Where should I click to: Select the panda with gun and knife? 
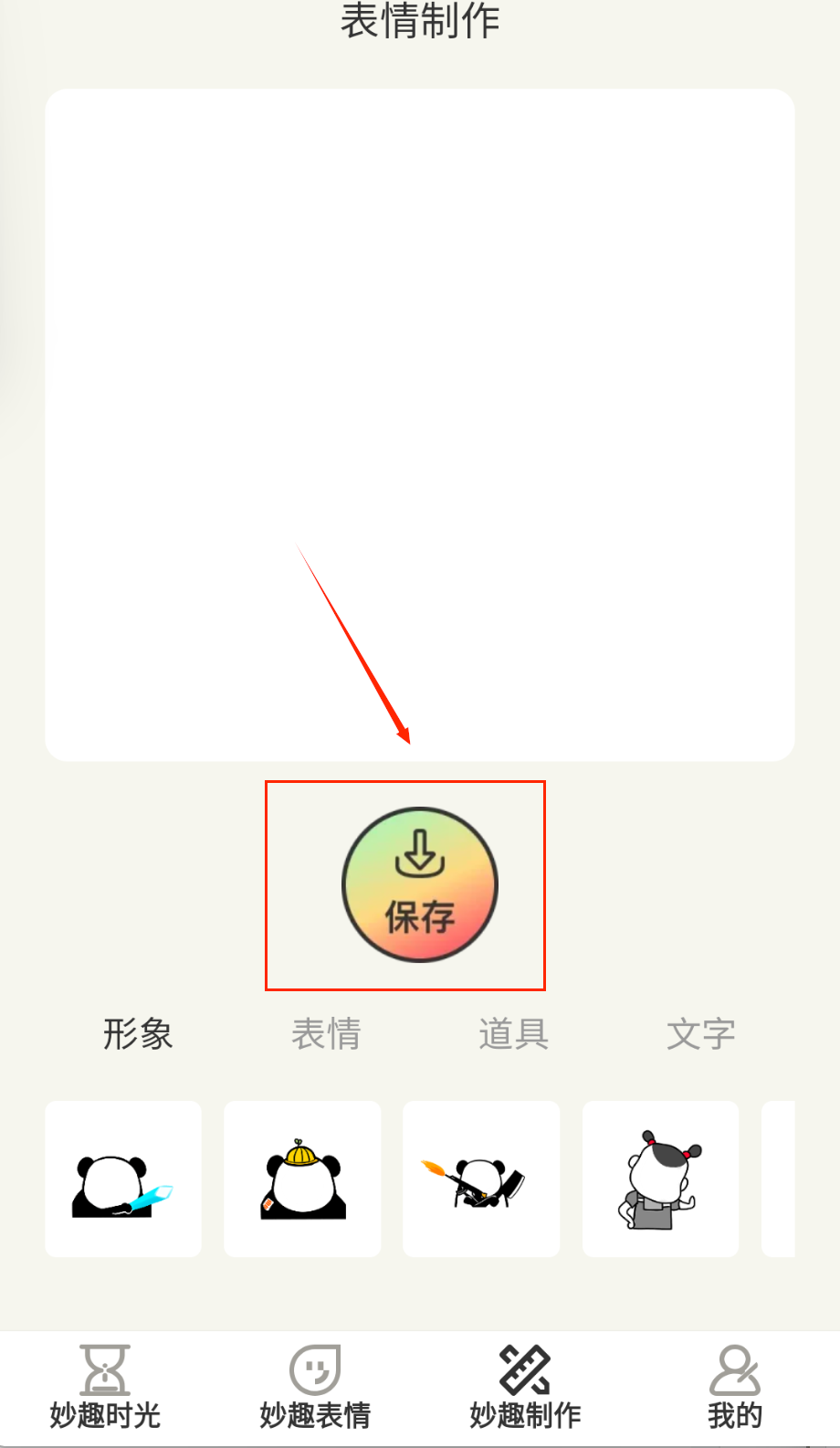pos(481,1178)
